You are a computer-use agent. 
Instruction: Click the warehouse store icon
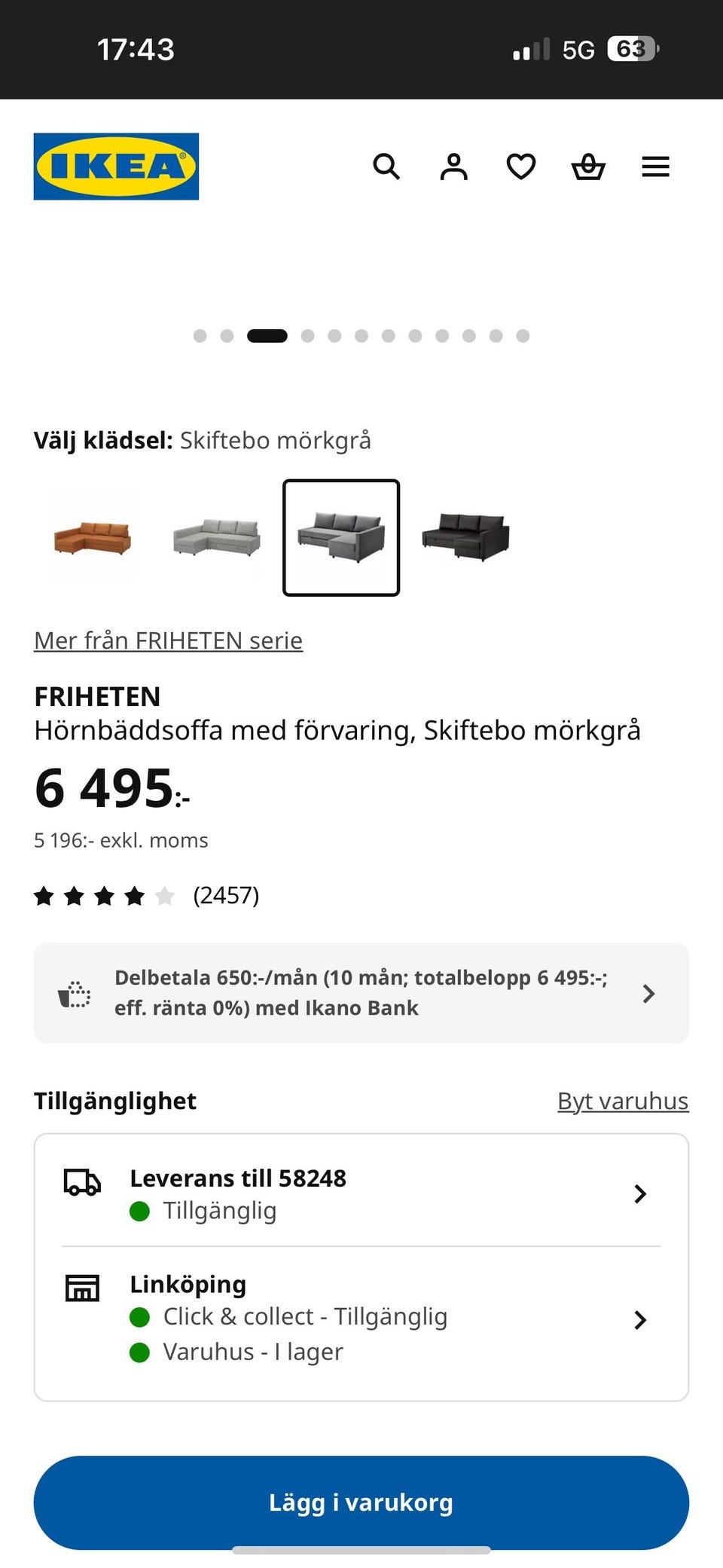(x=83, y=1288)
